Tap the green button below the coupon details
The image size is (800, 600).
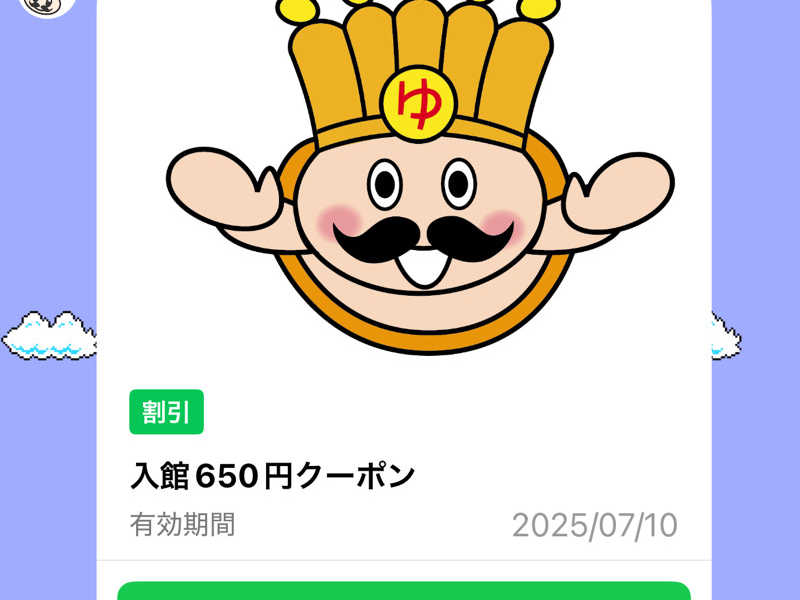point(404,591)
